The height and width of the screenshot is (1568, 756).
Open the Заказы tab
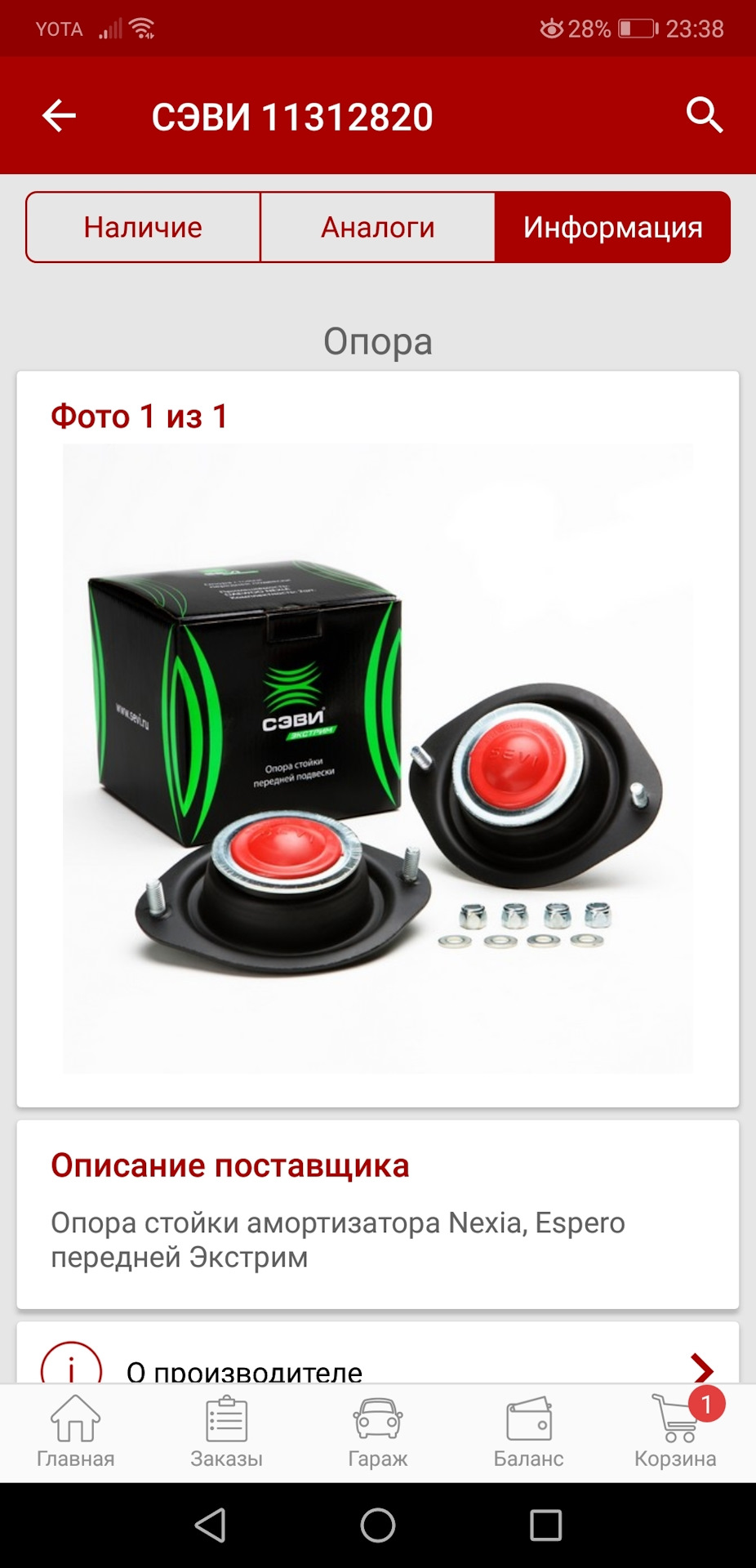click(226, 1432)
